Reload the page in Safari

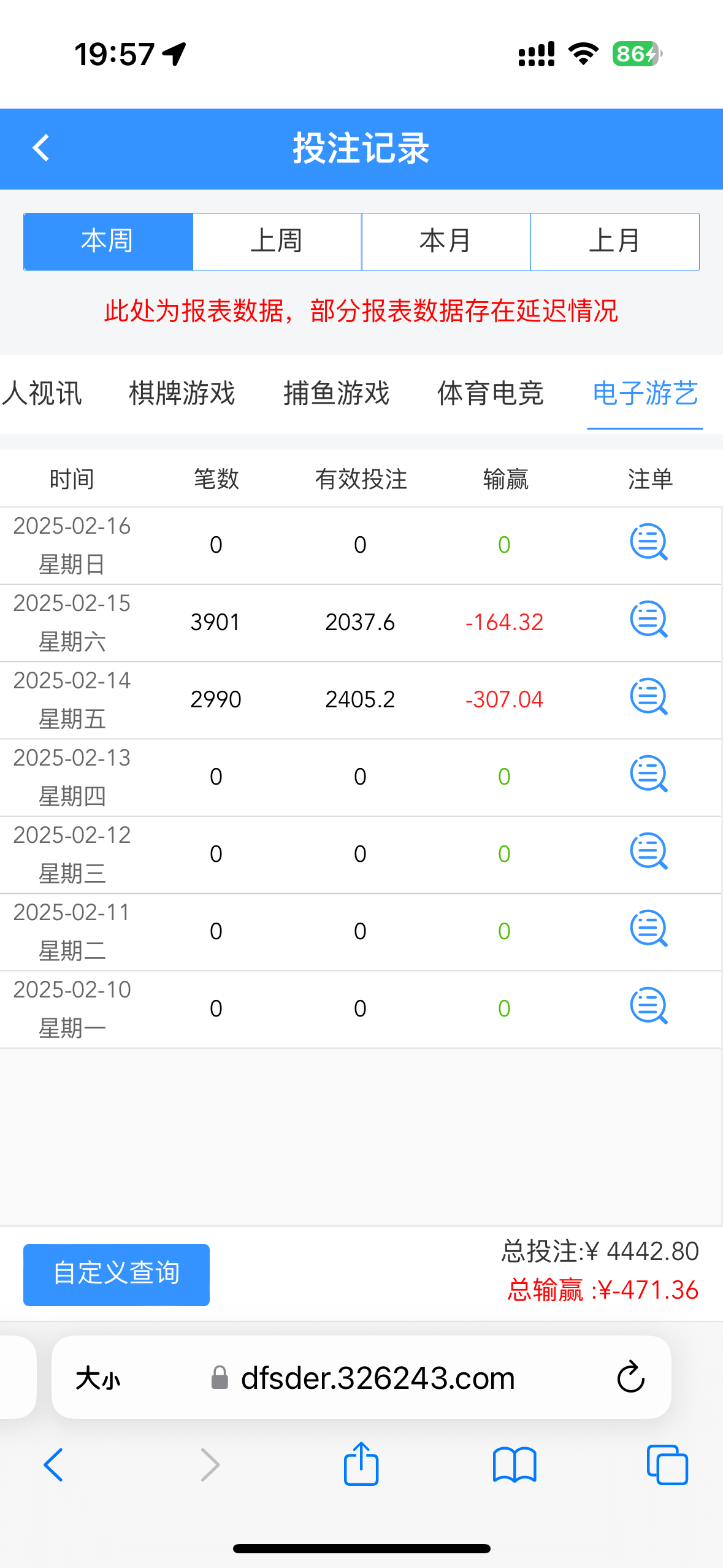(x=630, y=1378)
